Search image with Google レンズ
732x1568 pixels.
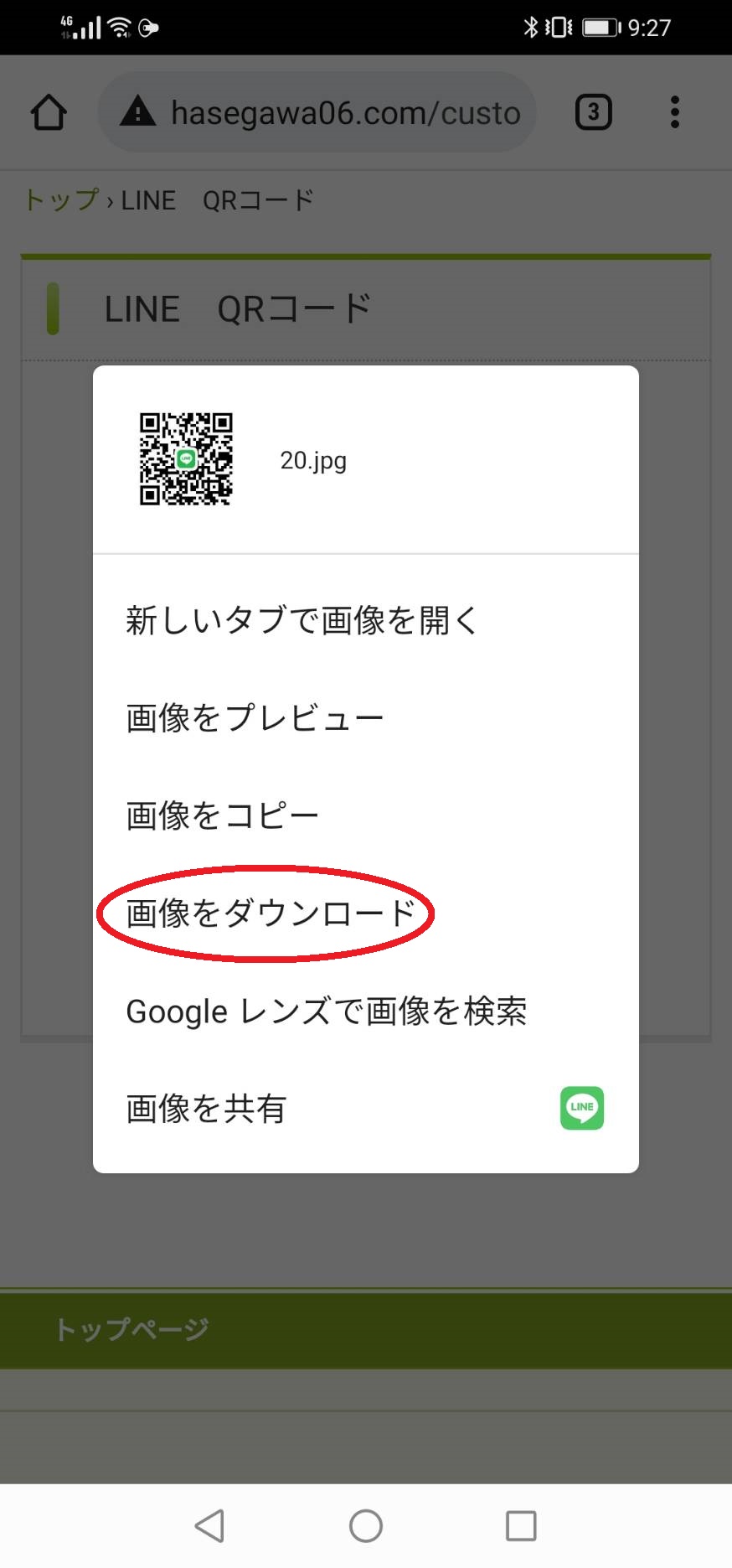(365, 1011)
